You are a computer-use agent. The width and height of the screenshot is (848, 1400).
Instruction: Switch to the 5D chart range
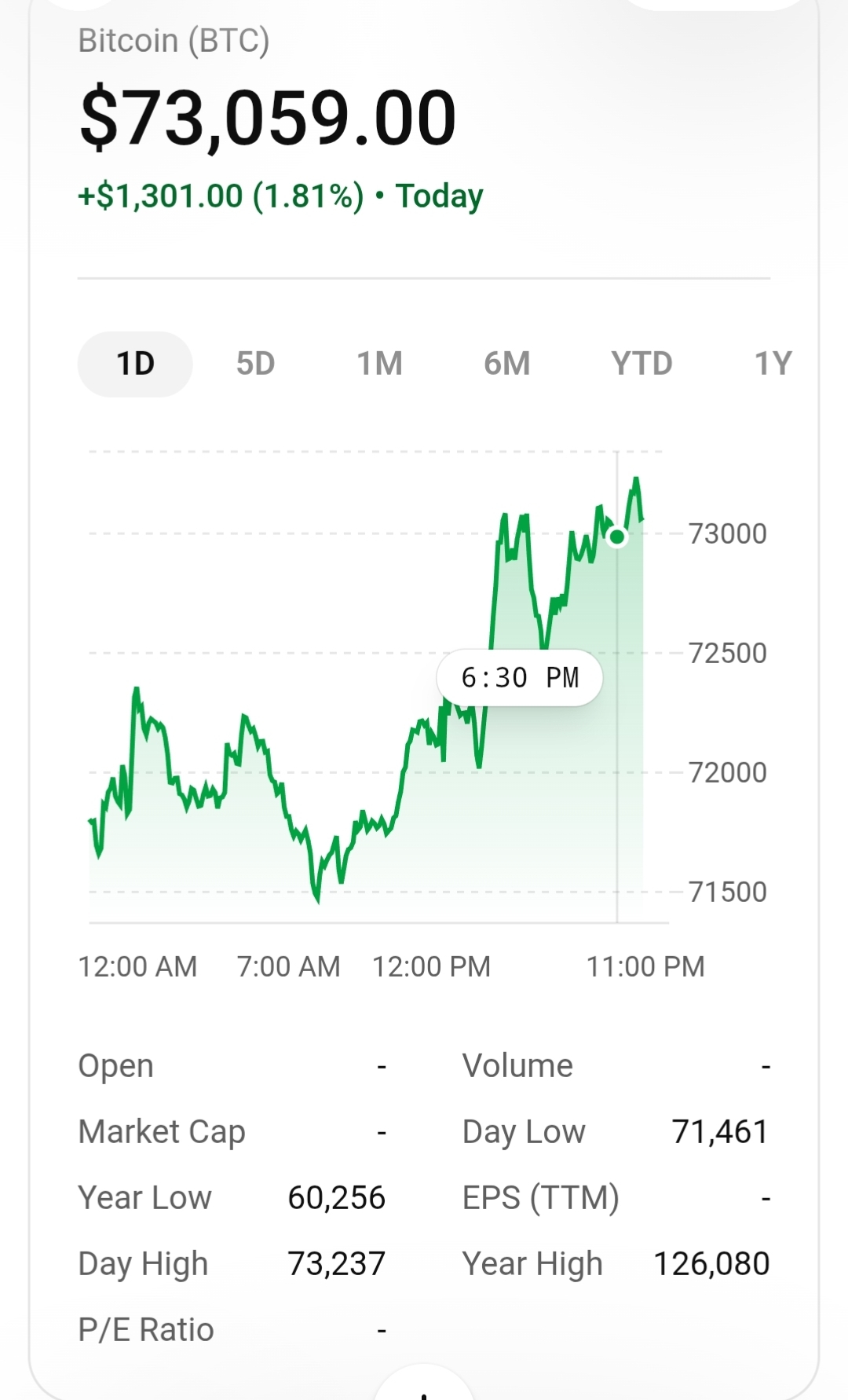tap(256, 365)
